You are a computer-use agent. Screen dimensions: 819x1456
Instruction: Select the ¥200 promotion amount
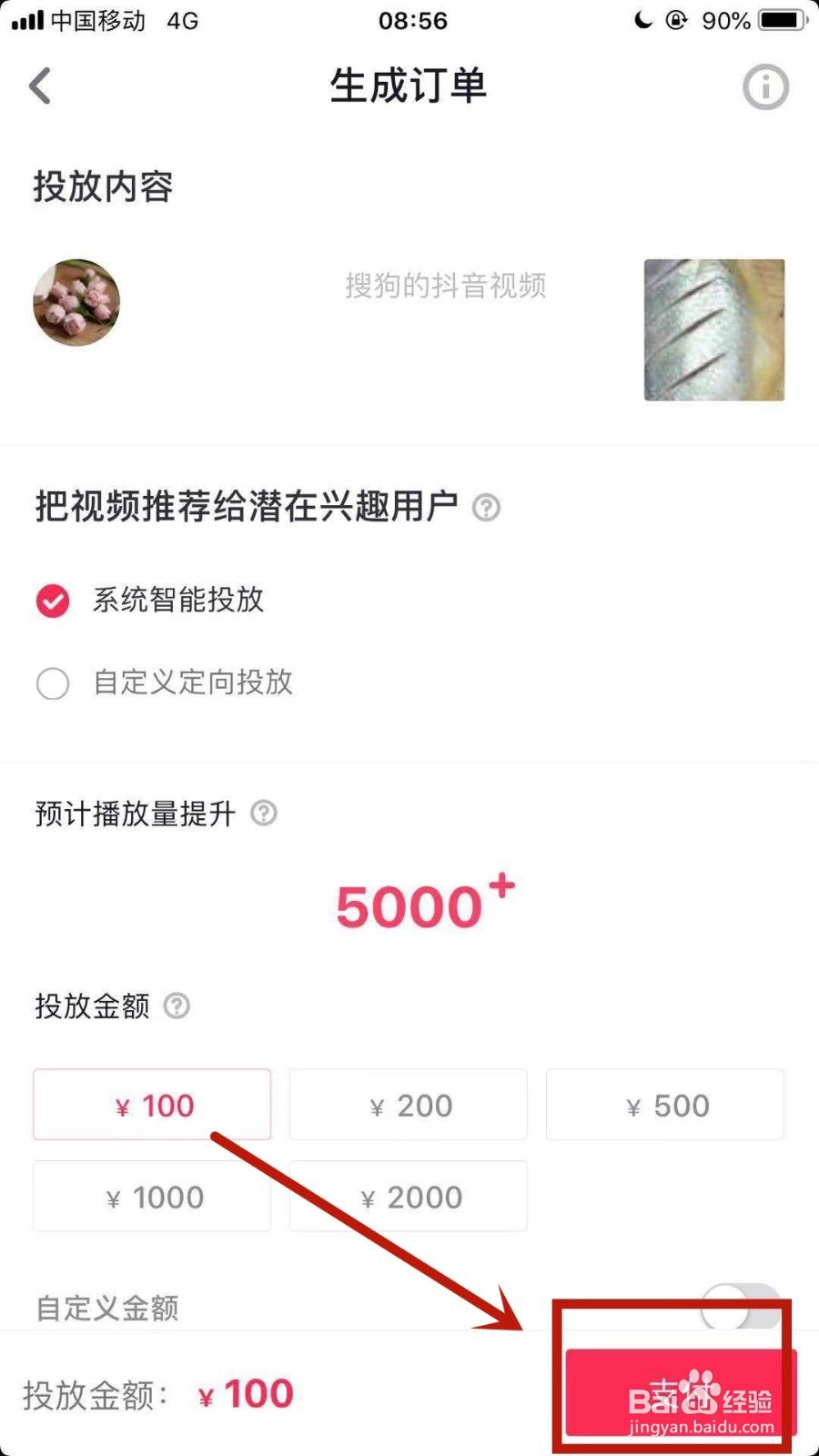coord(408,1105)
